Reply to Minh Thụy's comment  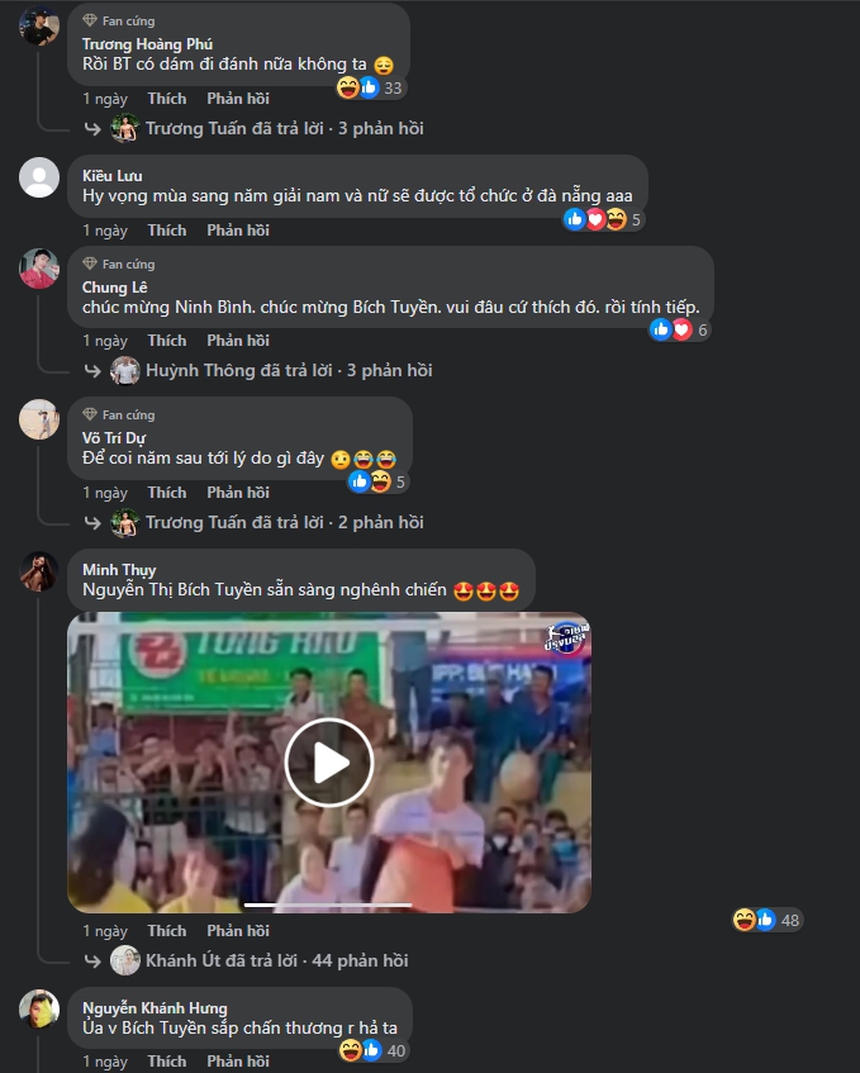coord(238,930)
